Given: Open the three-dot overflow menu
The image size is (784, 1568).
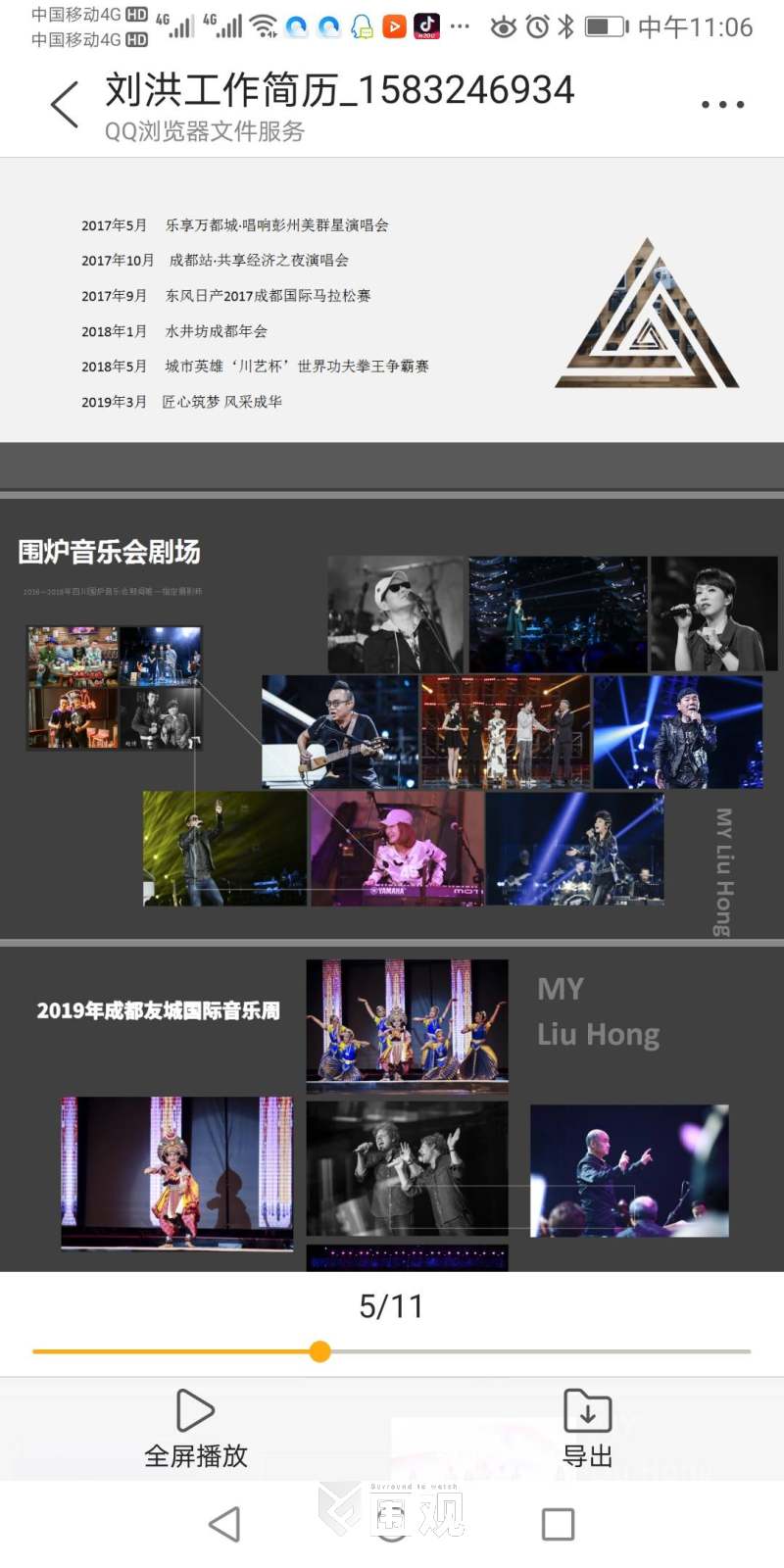Looking at the screenshot, I should (722, 104).
